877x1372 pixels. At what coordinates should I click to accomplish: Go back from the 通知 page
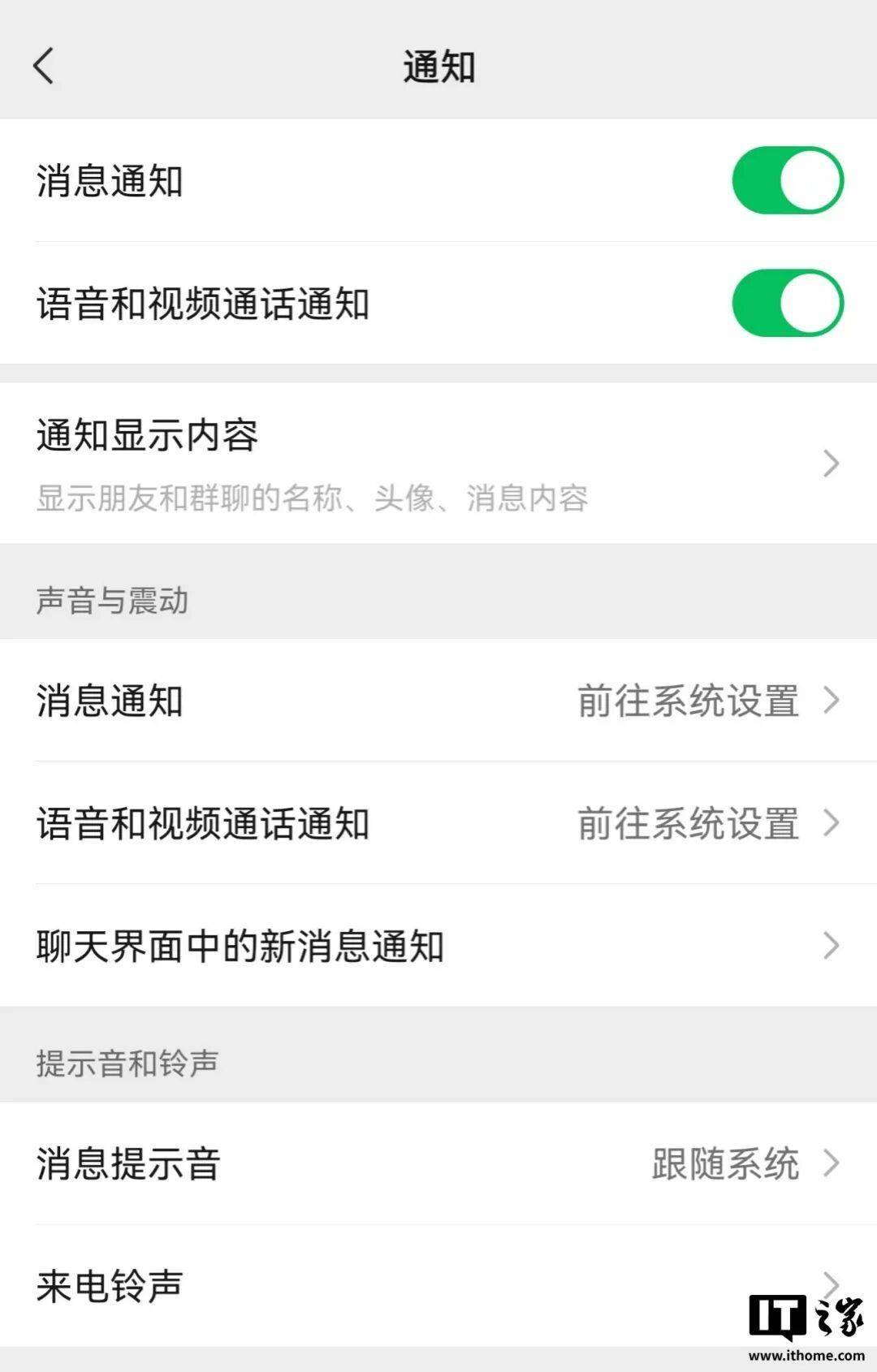(x=45, y=66)
